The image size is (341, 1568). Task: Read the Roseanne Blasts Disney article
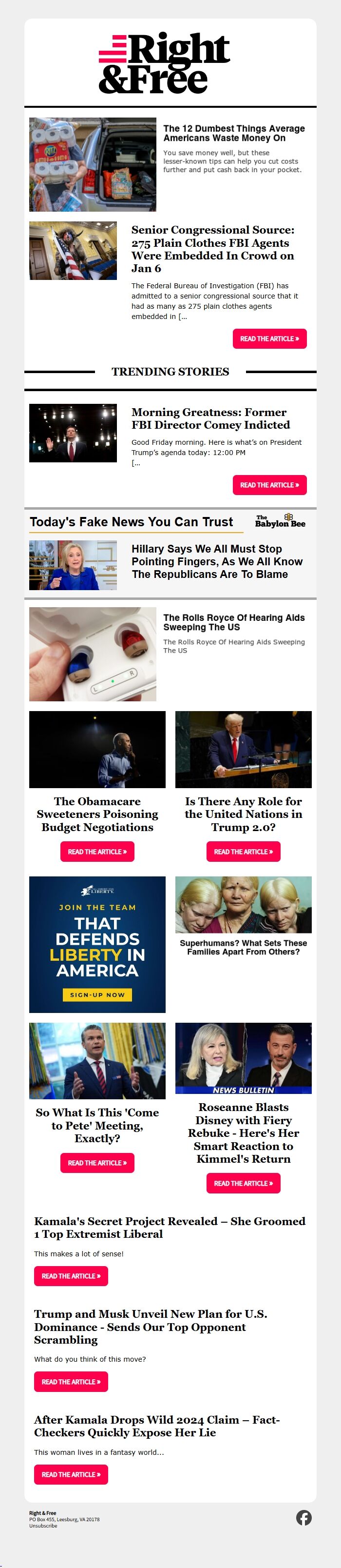point(243,1183)
